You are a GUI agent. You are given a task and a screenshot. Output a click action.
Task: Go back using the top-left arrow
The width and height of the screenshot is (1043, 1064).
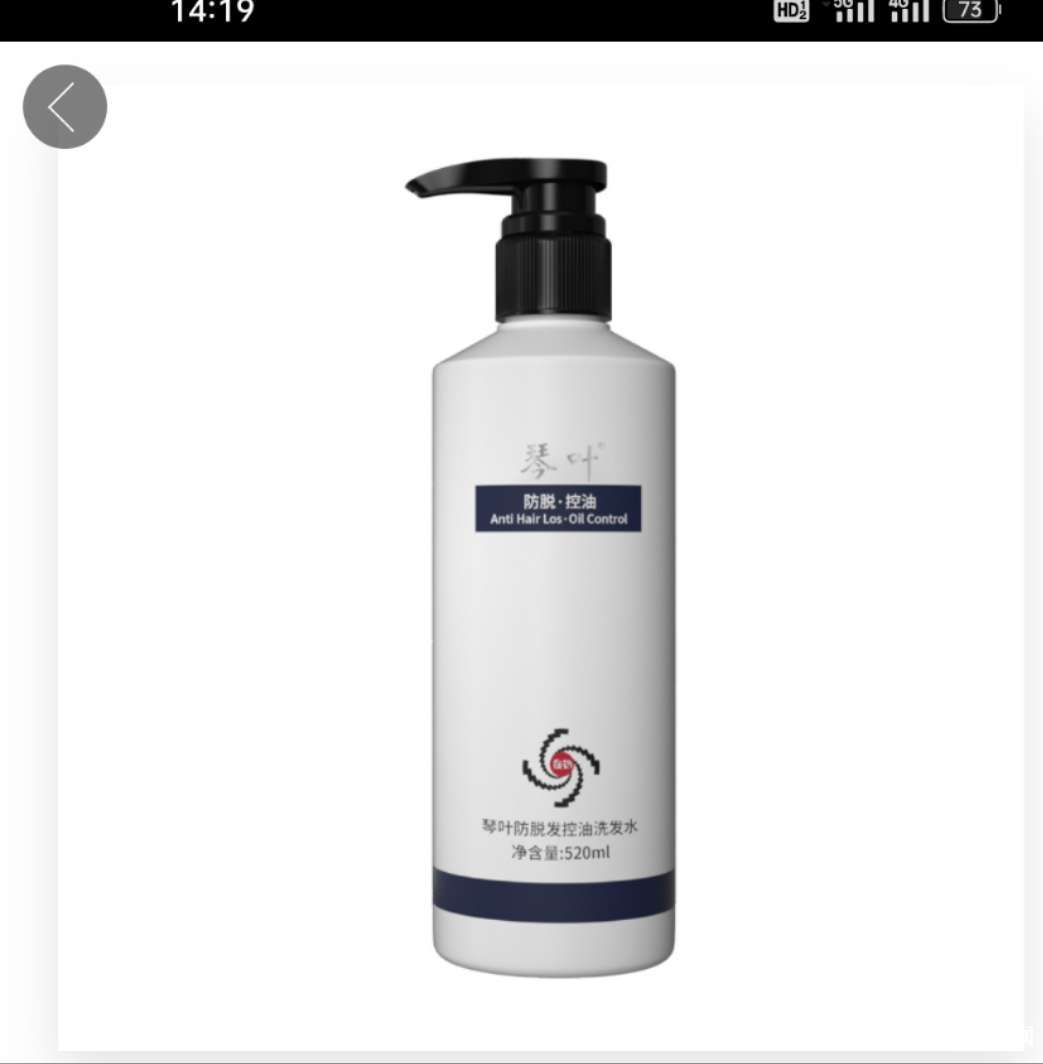pos(64,107)
